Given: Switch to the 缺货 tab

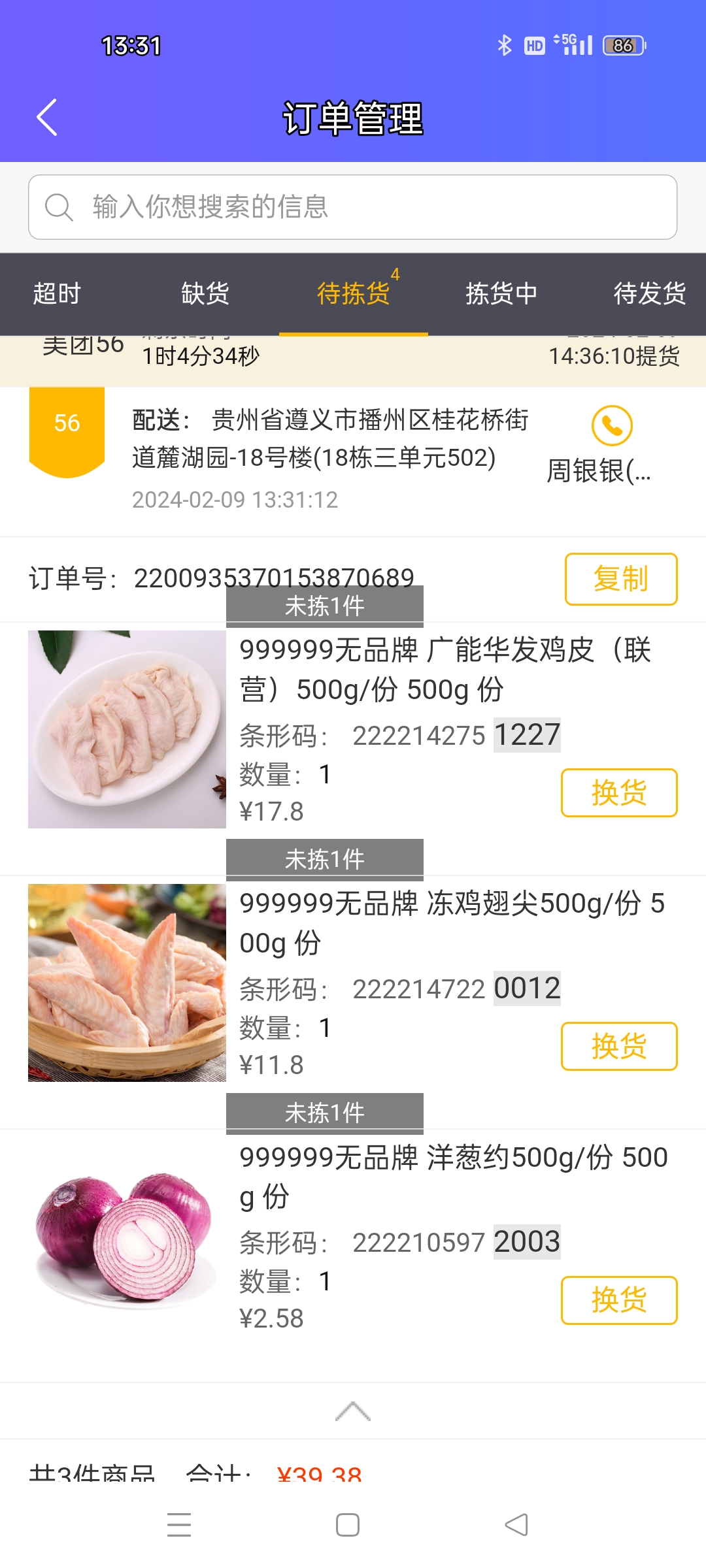Looking at the screenshot, I should tap(205, 293).
